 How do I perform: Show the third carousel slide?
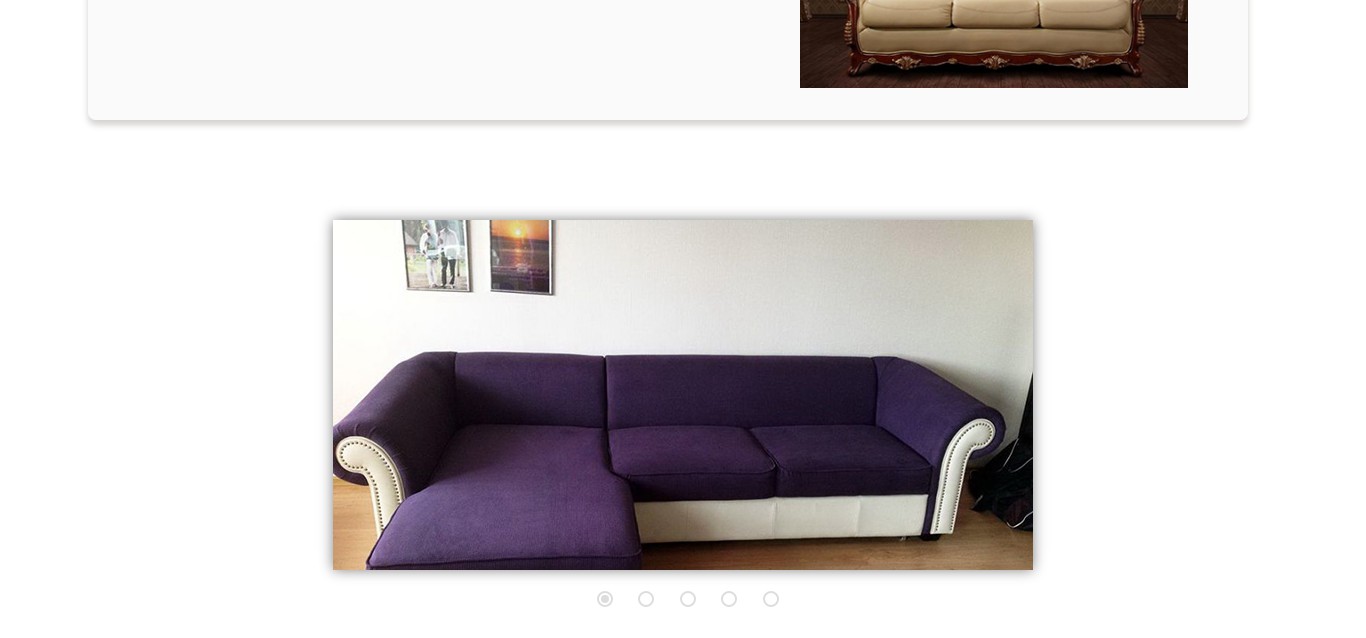(x=688, y=599)
